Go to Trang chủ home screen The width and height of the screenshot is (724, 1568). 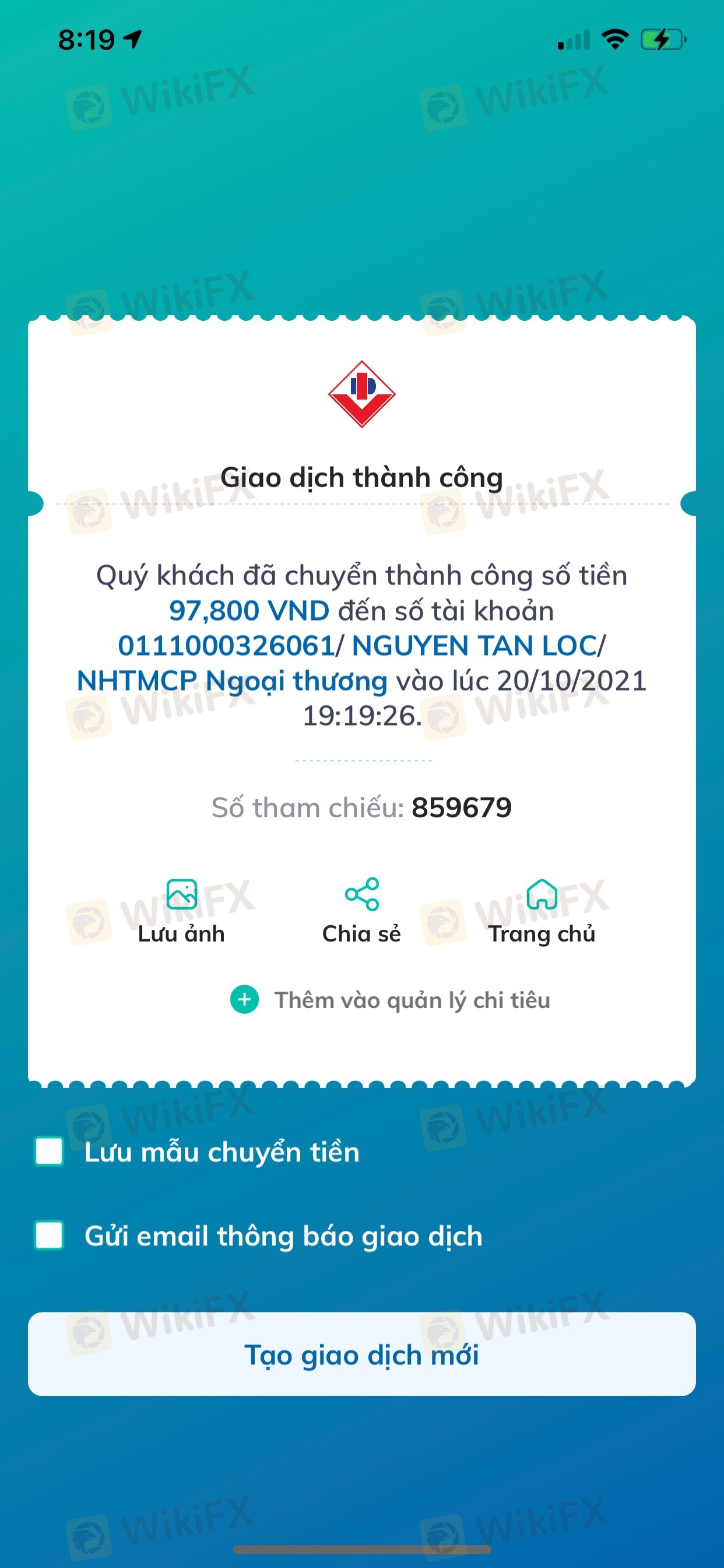542,911
